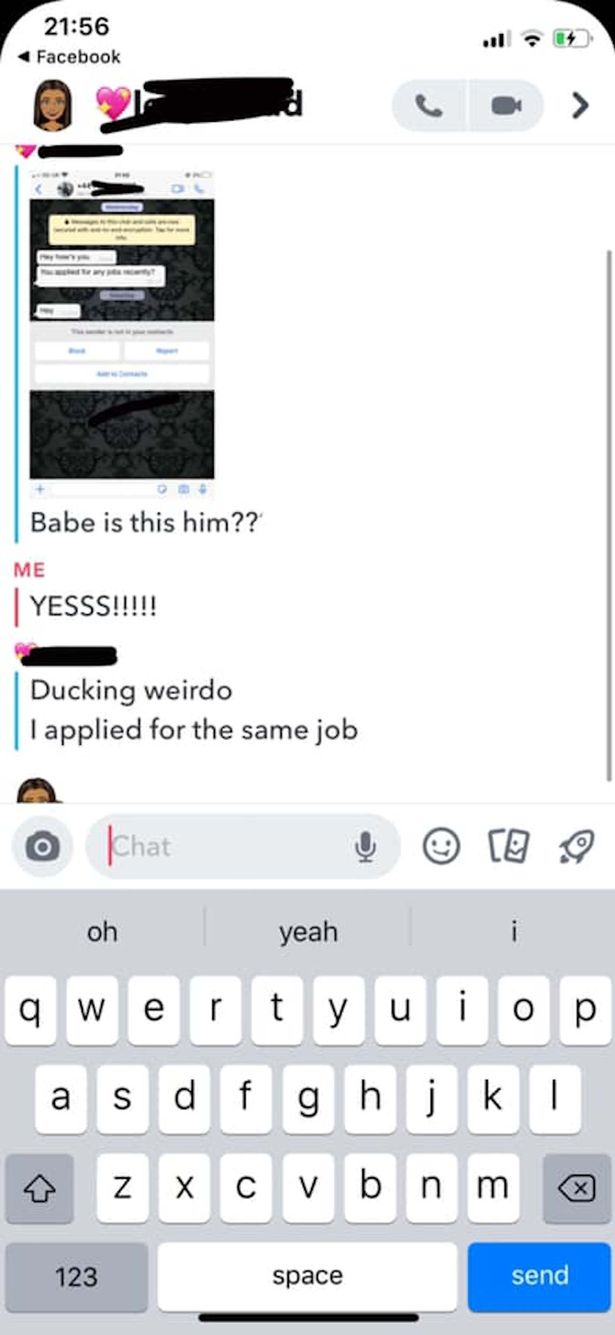Tap the keyboard backspace key
The height and width of the screenshot is (1335, 615).
click(576, 1187)
